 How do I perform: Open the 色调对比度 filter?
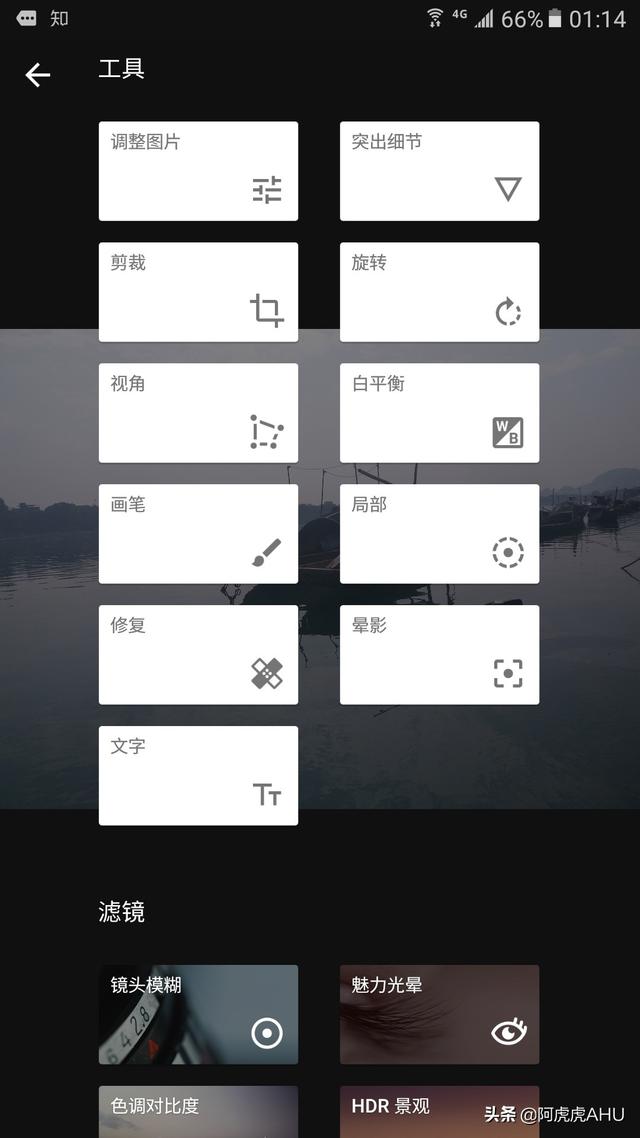coord(198,1112)
